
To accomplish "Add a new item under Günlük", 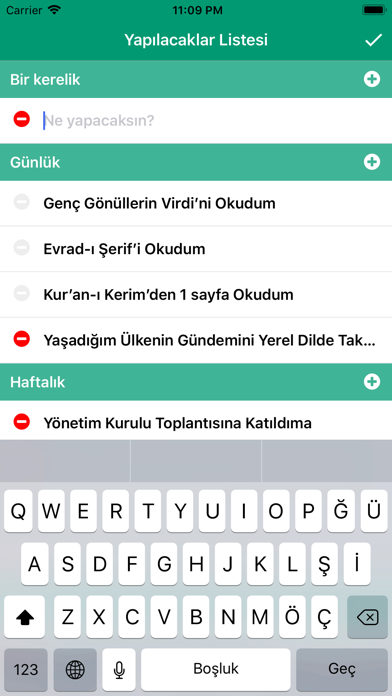I will click(372, 162).
